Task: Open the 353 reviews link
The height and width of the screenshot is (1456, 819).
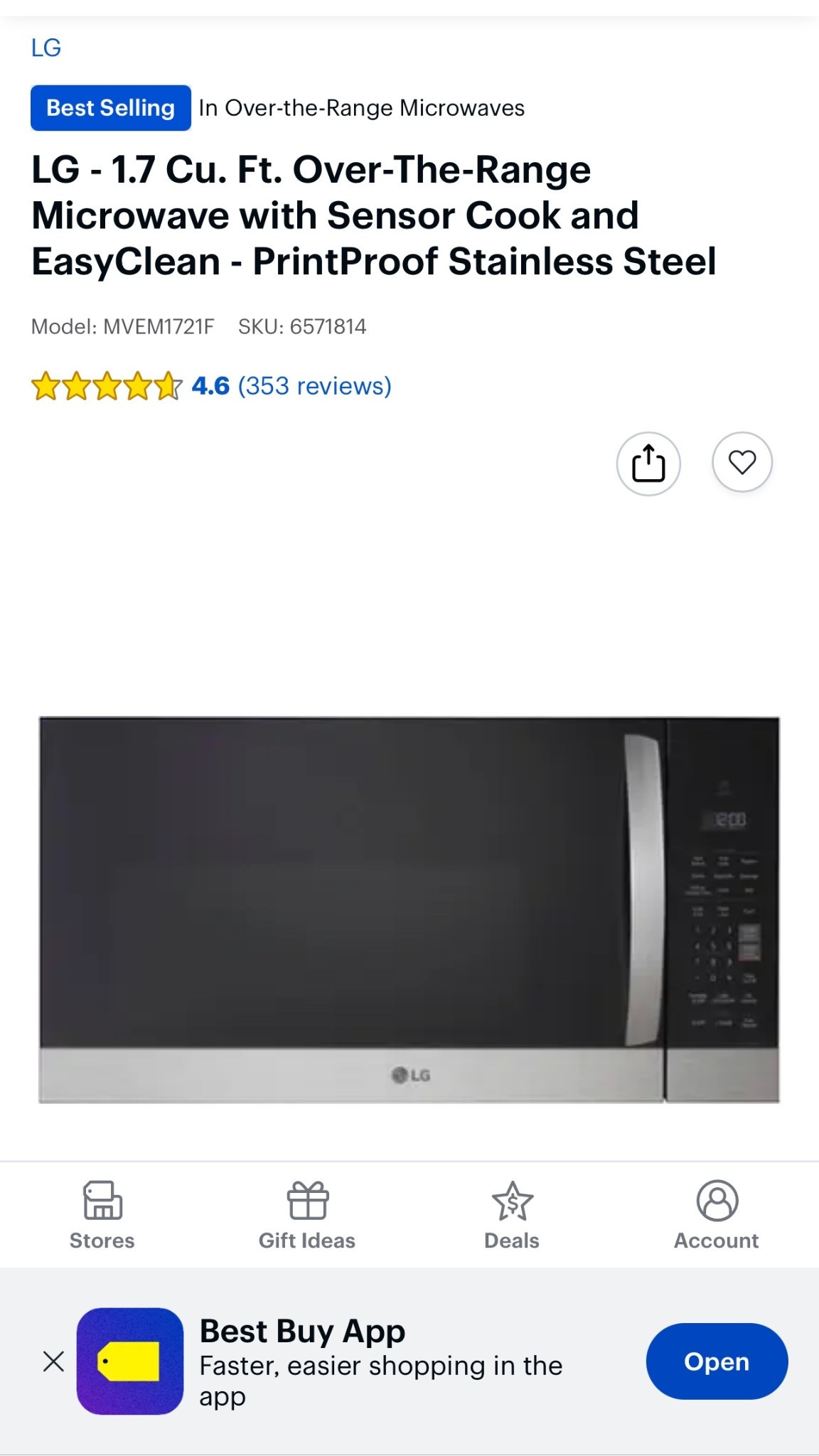Action: click(314, 386)
